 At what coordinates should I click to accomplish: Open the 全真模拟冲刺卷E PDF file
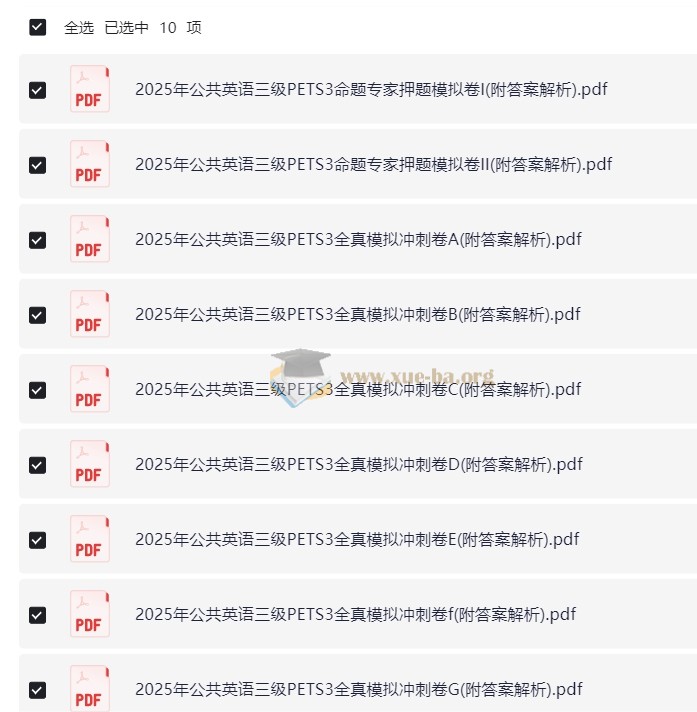357,539
